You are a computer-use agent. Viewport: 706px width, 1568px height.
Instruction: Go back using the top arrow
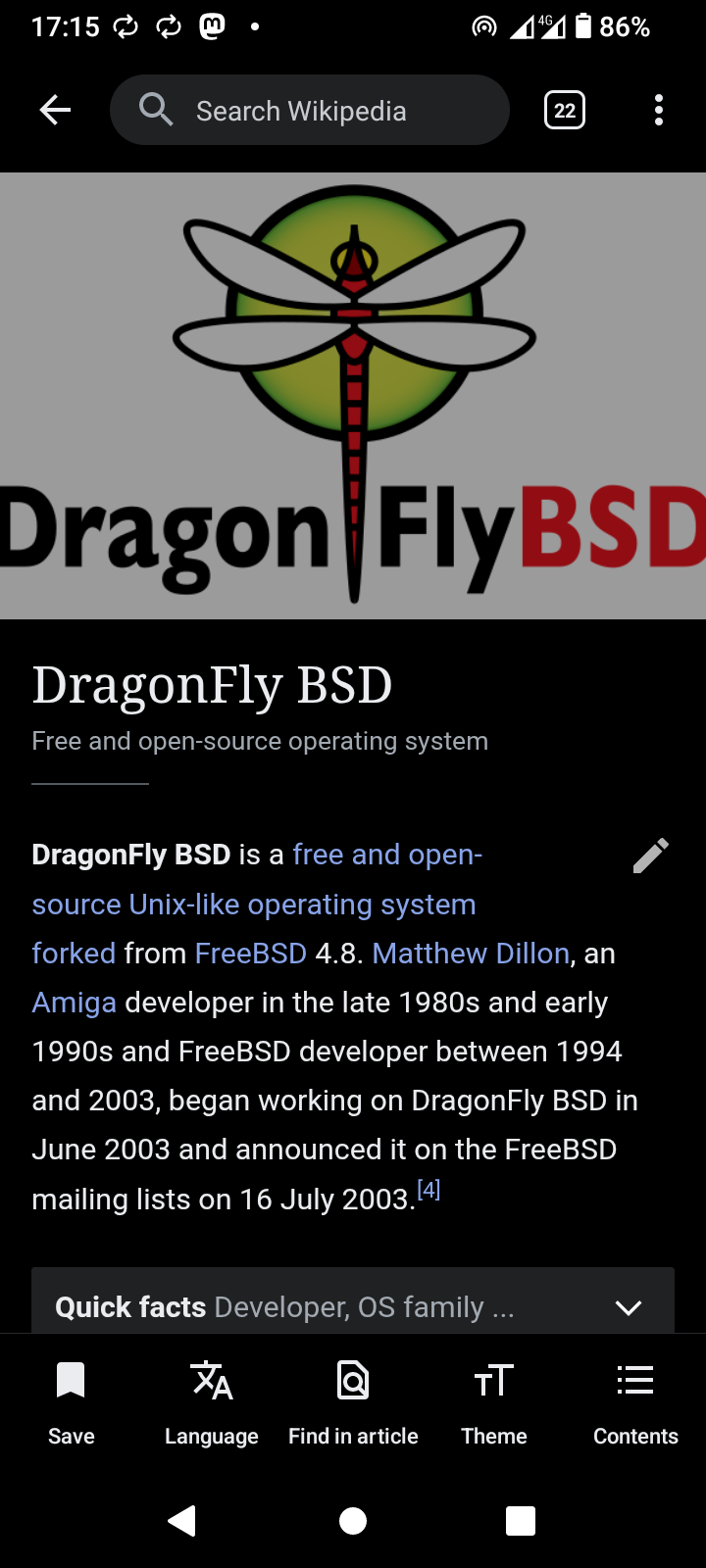(55, 110)
